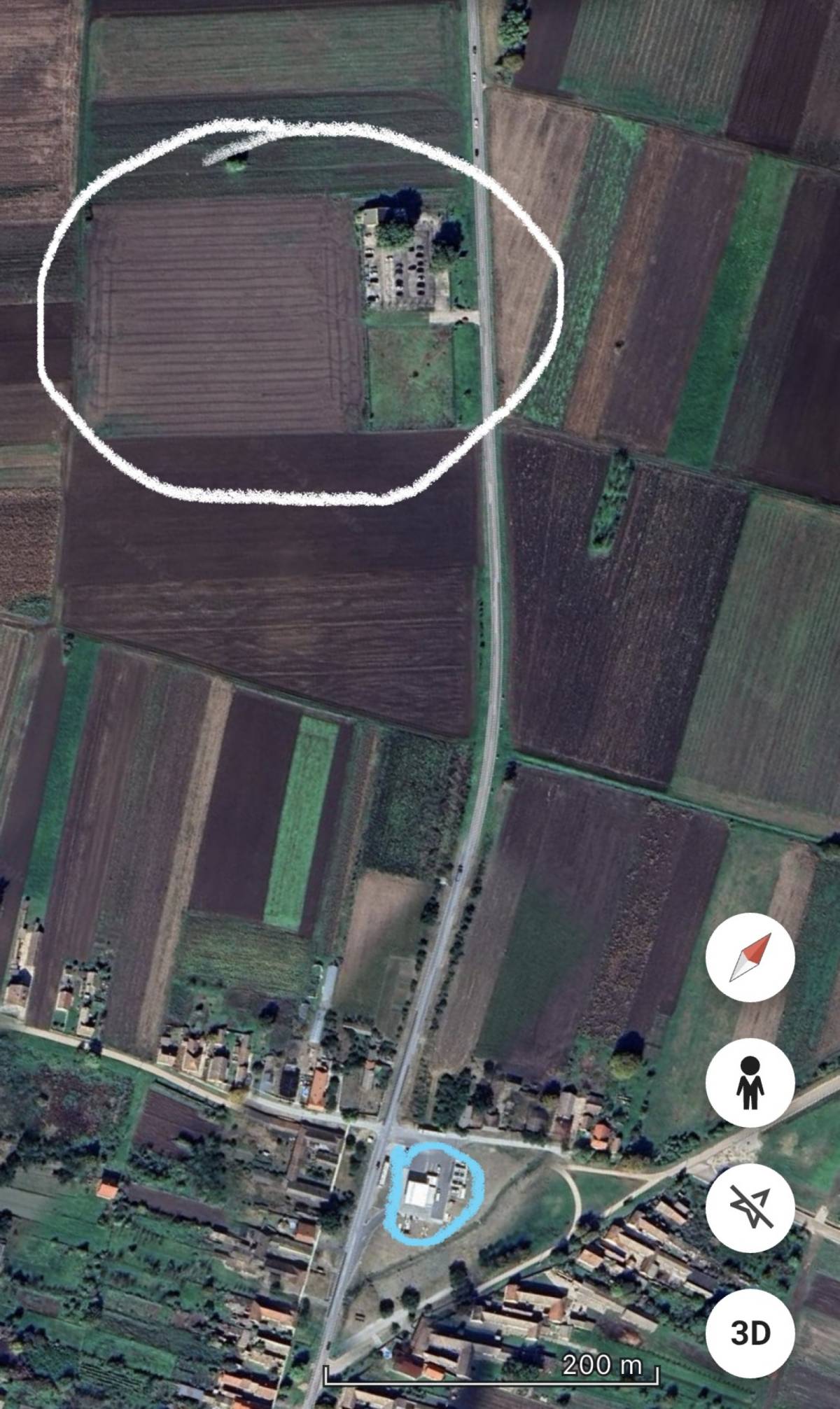Switch the map to 3D view

750,1333
